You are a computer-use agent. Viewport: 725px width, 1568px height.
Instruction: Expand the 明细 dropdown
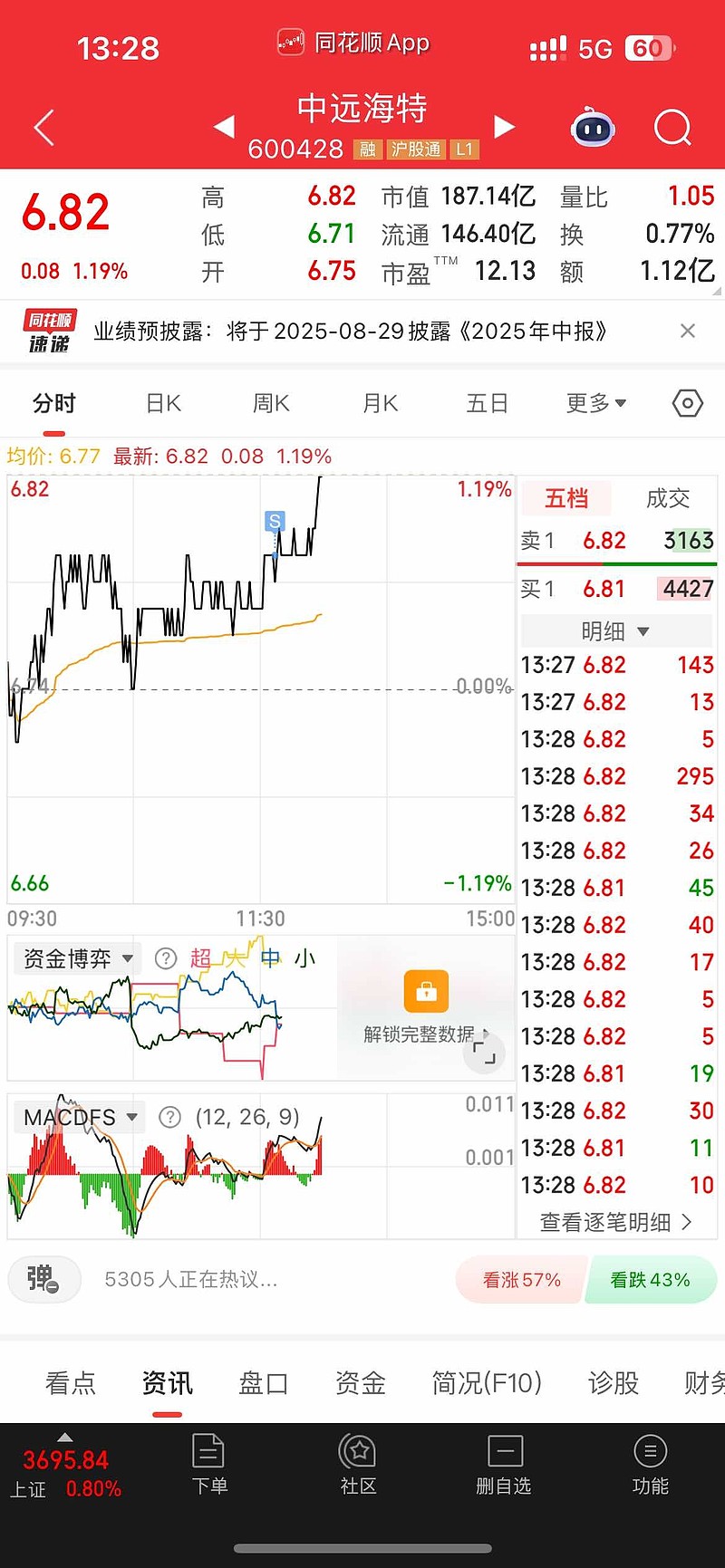pyautogui.click(x=616, y=631)
